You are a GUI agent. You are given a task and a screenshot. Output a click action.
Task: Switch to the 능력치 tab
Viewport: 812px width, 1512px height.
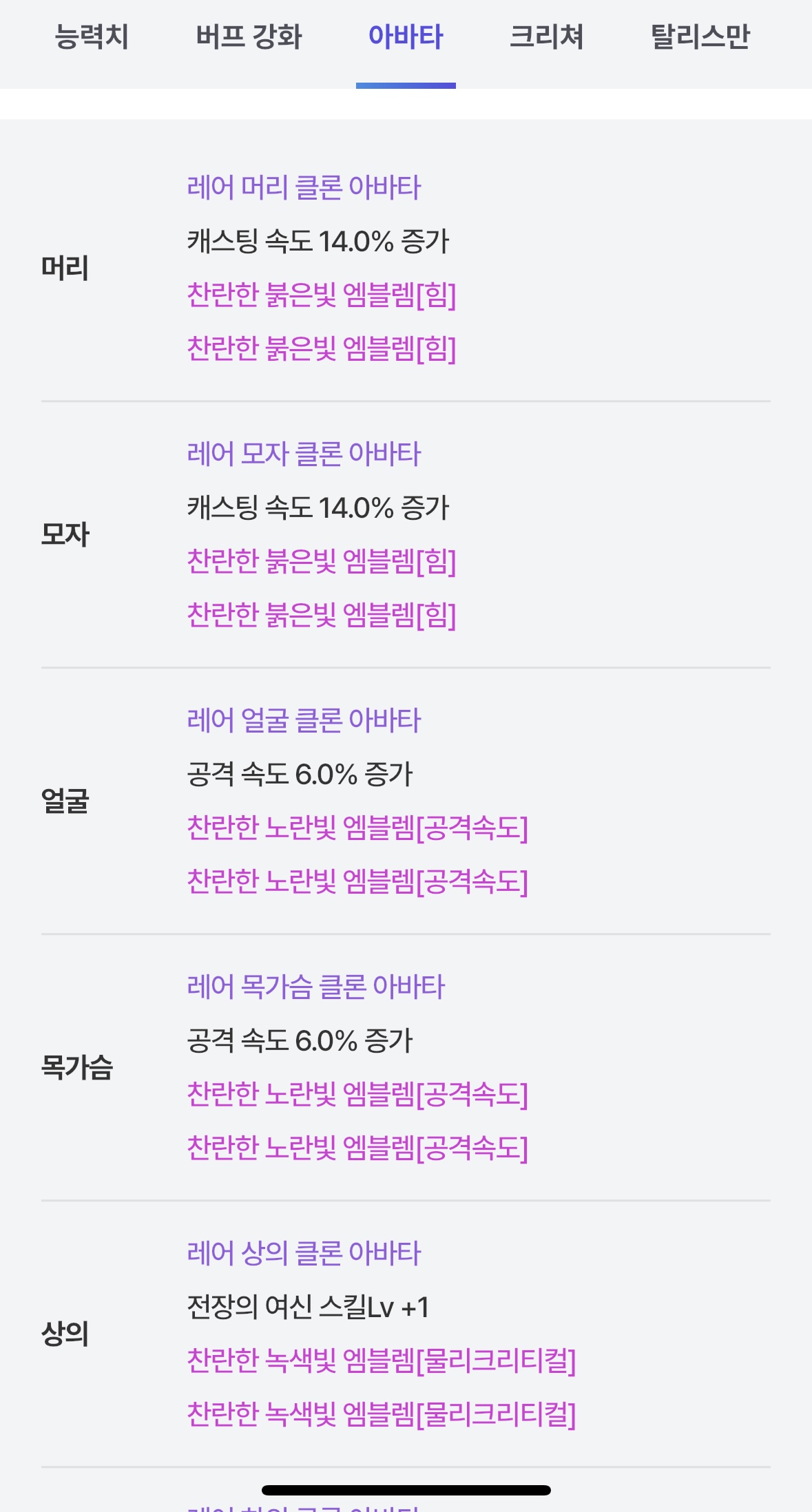(x=92, y=37)
